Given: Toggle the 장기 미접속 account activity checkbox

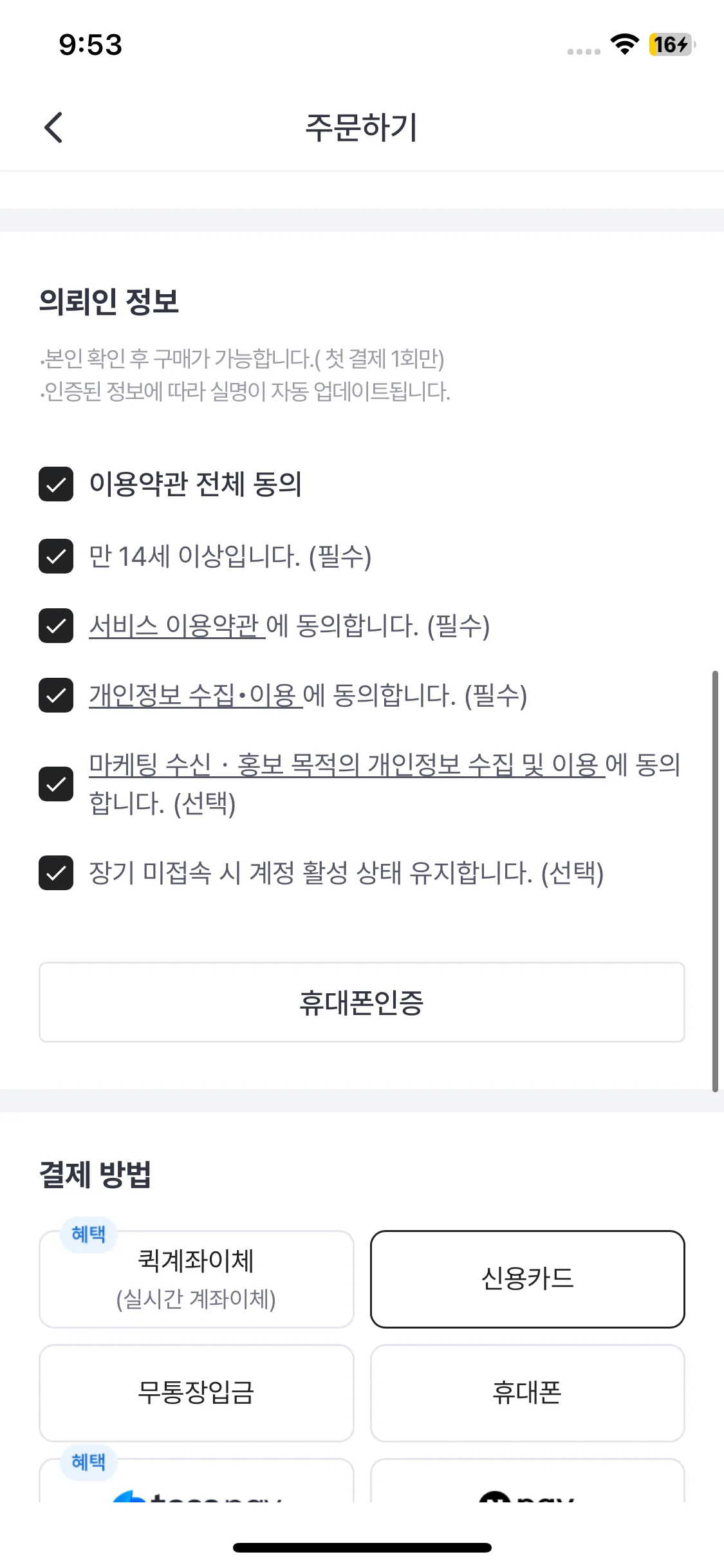Looking at the screenshot, I should 57,873.
